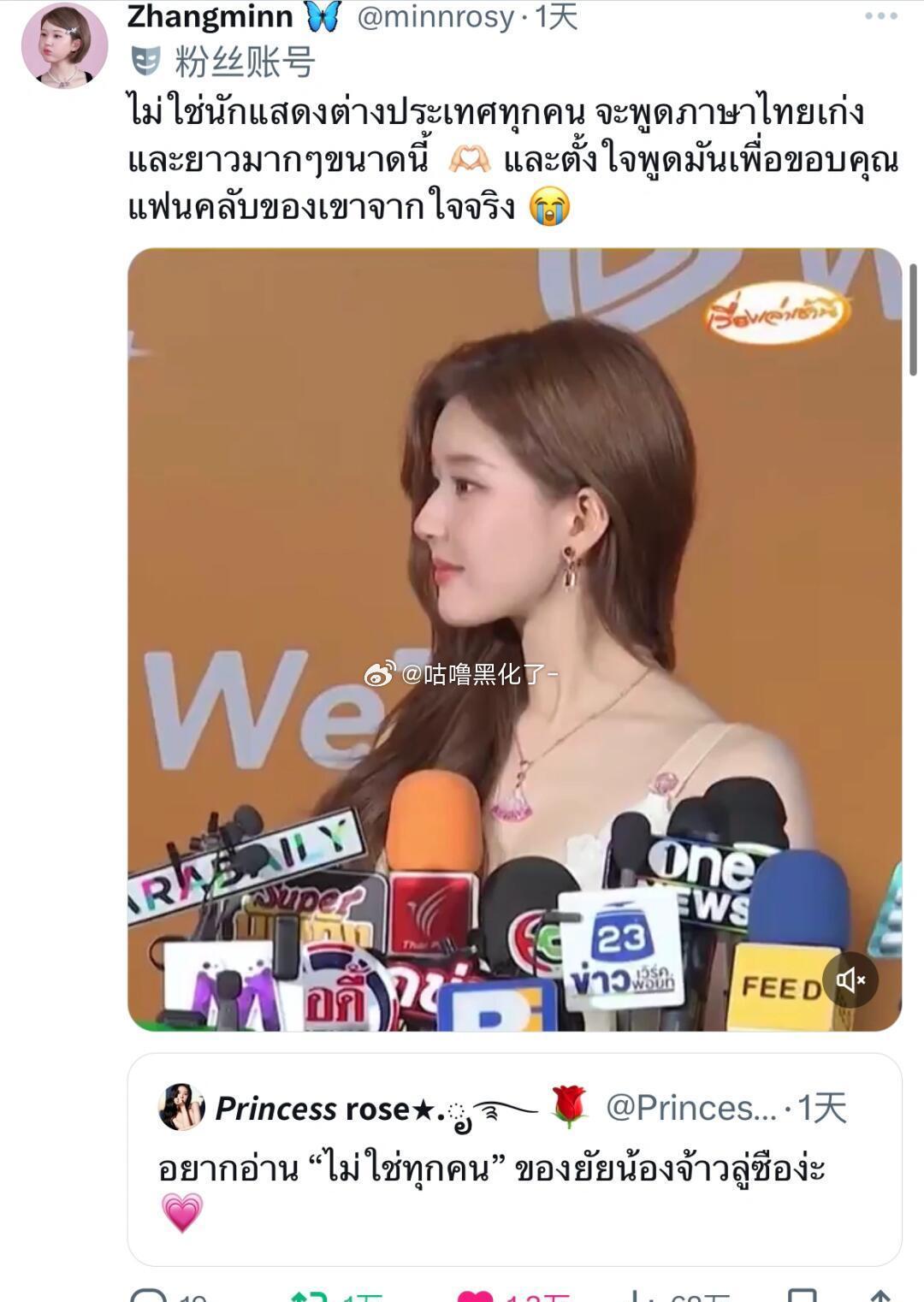Like Zhangminn's tweet with the heart icon
The image size is (924, 1302).
click(476, 1295)
